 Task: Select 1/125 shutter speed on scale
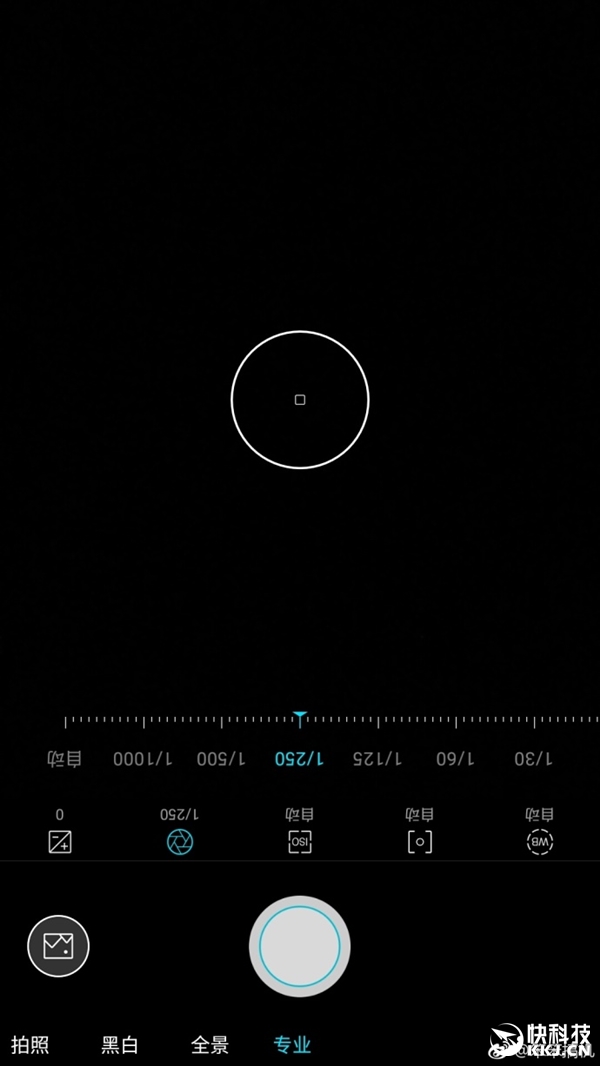coord(377,759)
